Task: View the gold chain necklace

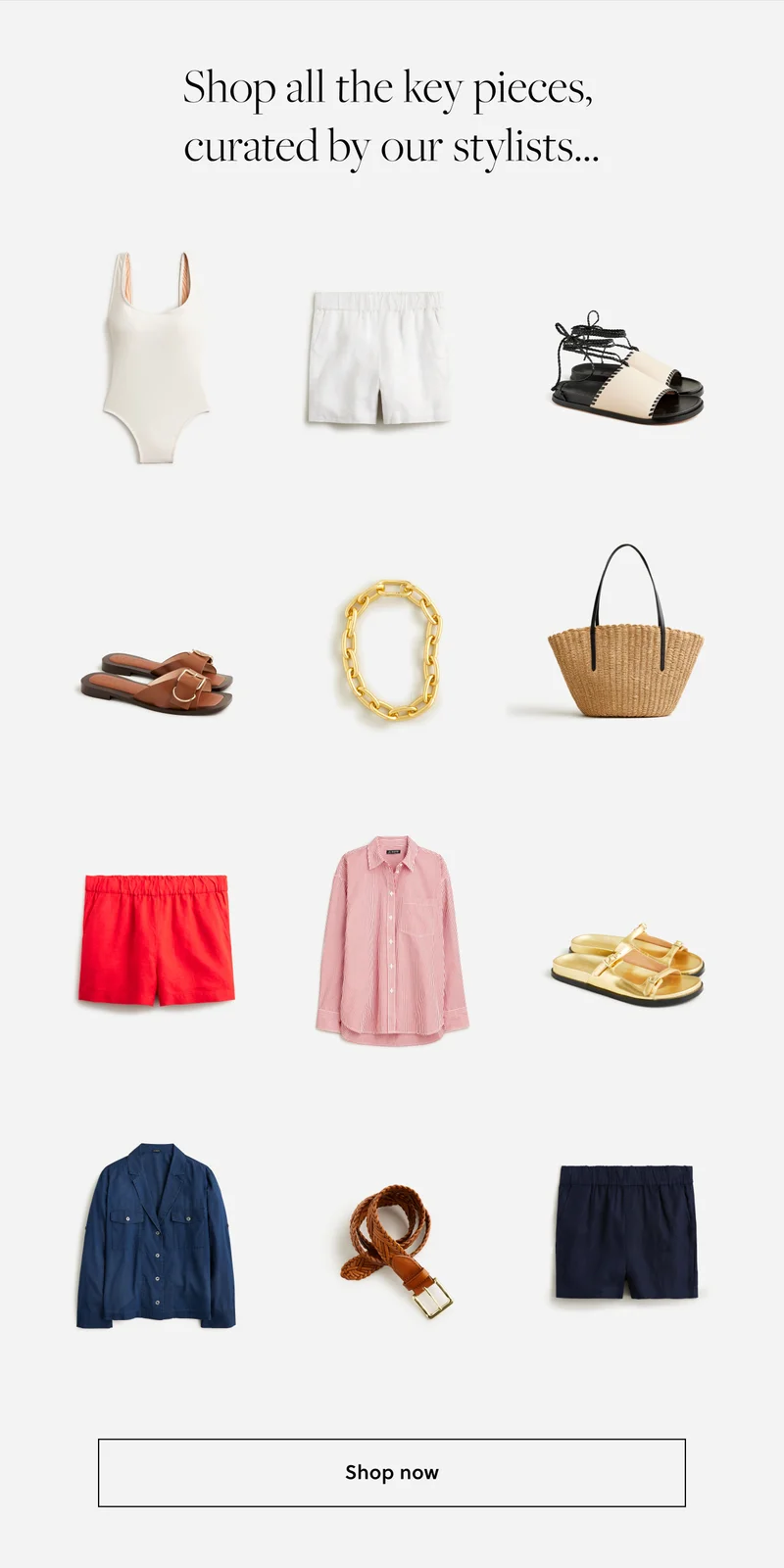Action: (391, 649)
